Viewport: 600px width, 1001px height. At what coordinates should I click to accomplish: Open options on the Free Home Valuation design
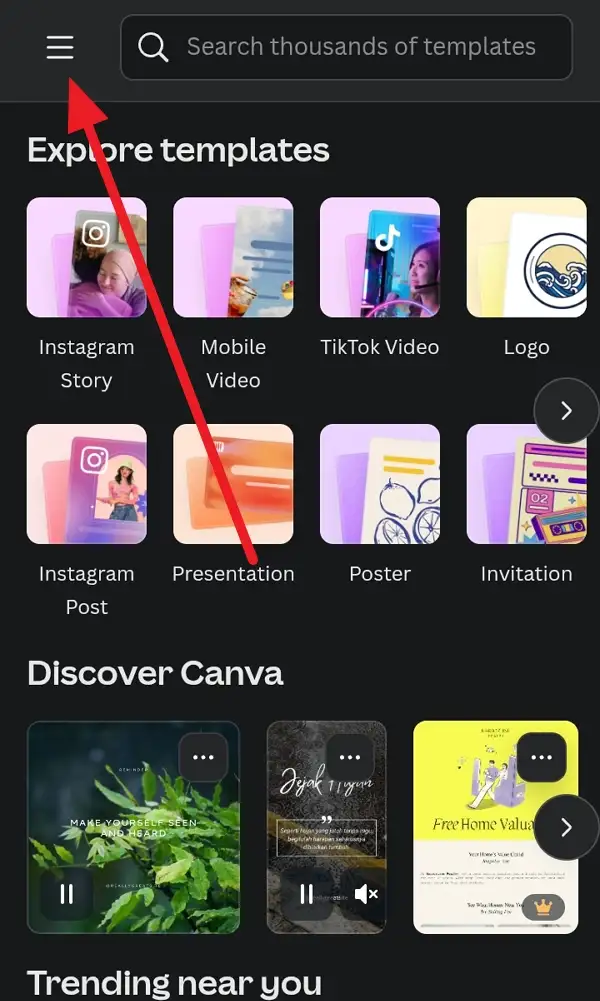coord(541,757)
